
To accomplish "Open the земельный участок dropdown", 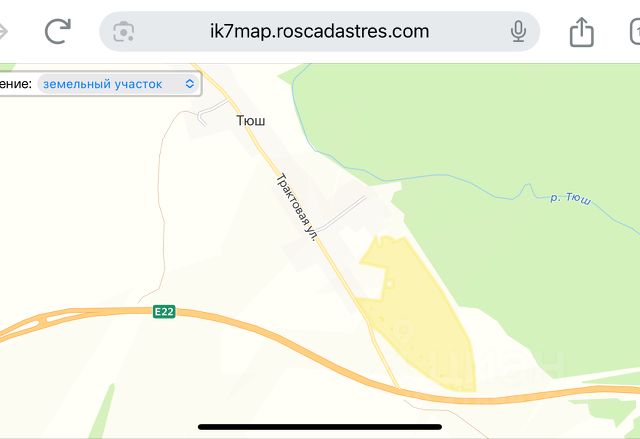I will tap(118, 84).
